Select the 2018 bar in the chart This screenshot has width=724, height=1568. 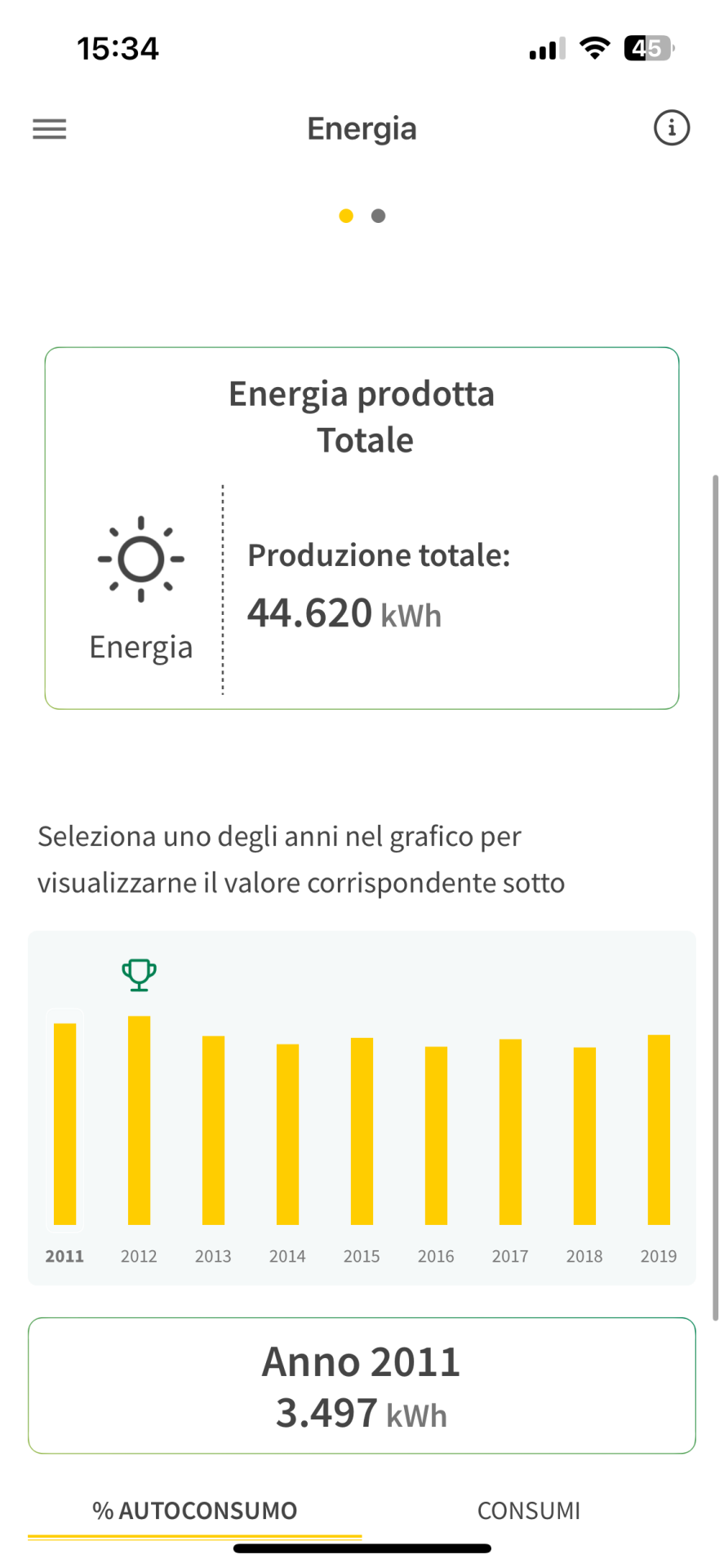coord(584,1136)
